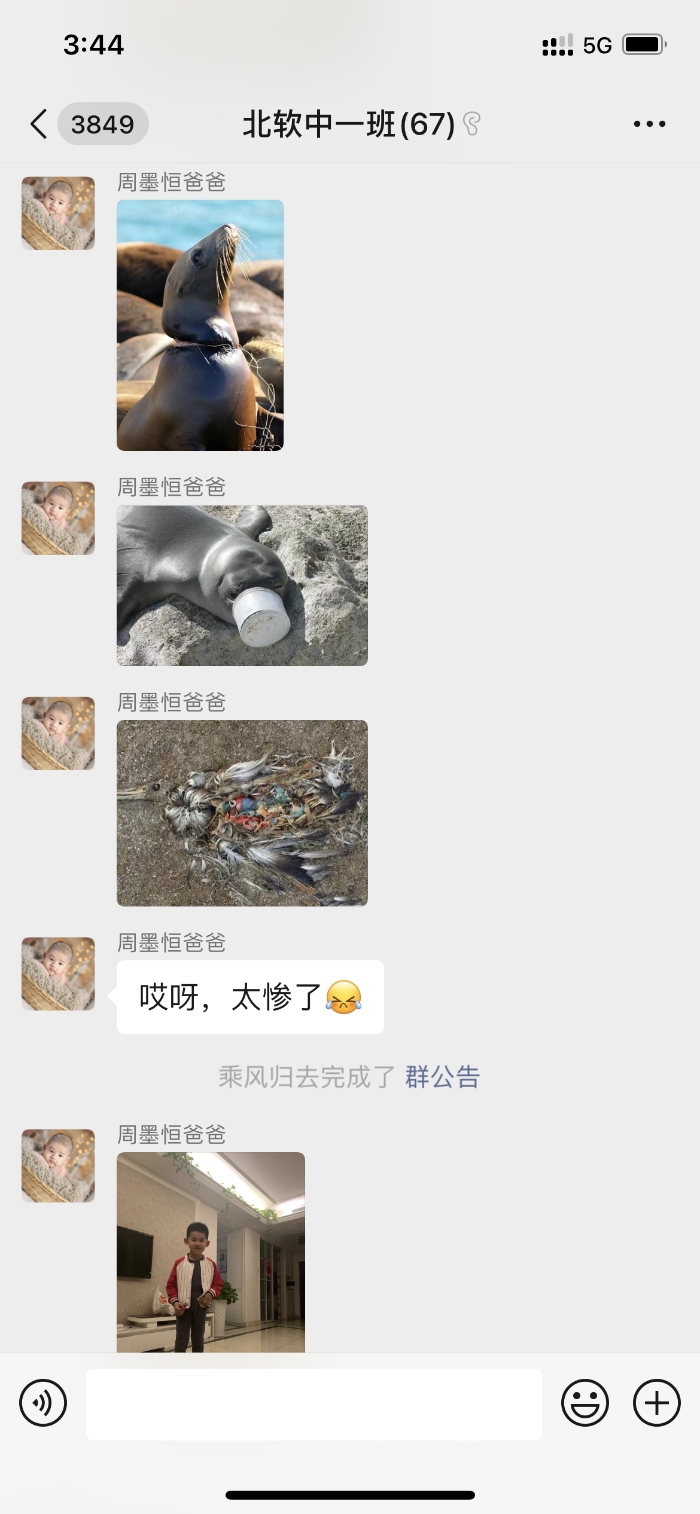The height and width of the screenshot is (1514, 700).
Task: Tap the message text field
Action: pos(314,1404)
